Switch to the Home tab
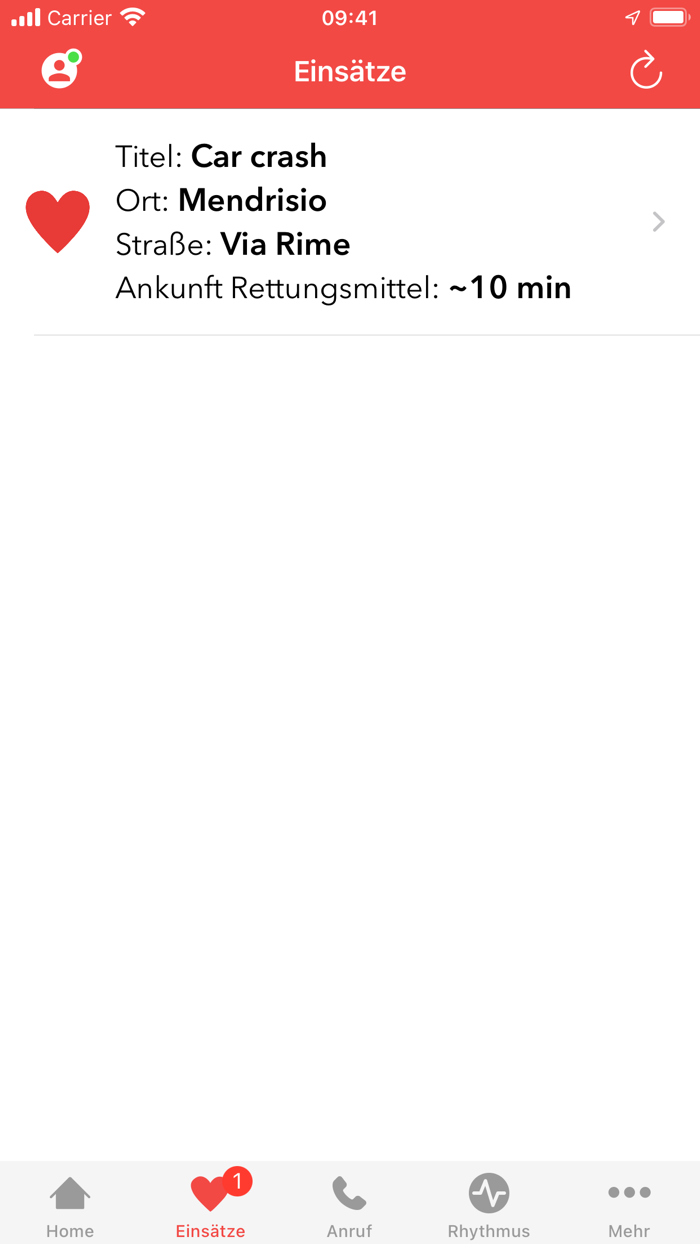The image size is (700, 1244). [x=70, y=1205]
